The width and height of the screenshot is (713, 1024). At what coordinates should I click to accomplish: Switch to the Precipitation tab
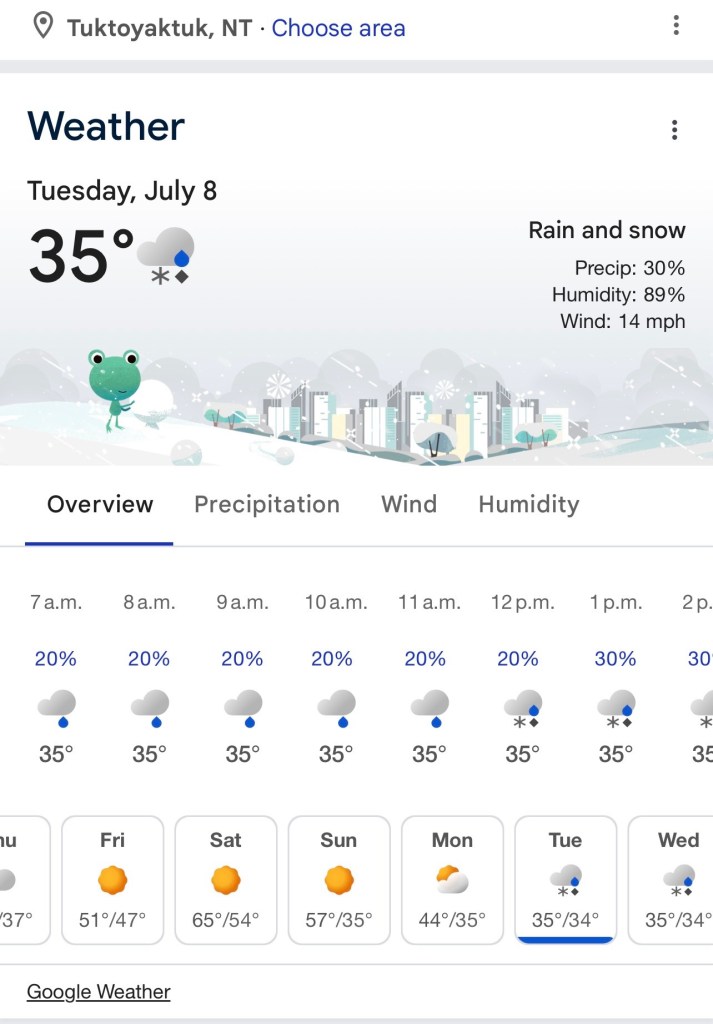(x=267, y=505)
